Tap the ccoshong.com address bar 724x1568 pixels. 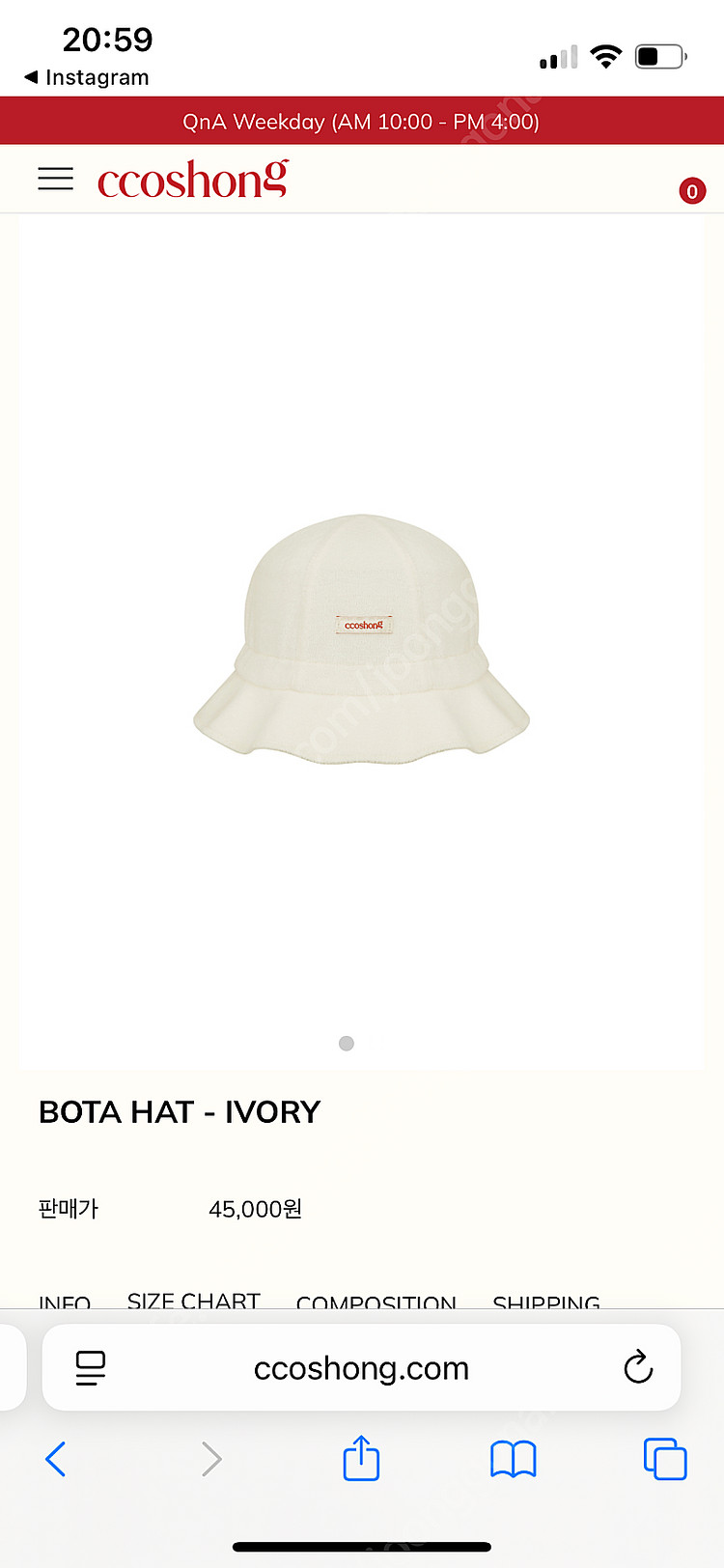click(x=361, y=1368)
